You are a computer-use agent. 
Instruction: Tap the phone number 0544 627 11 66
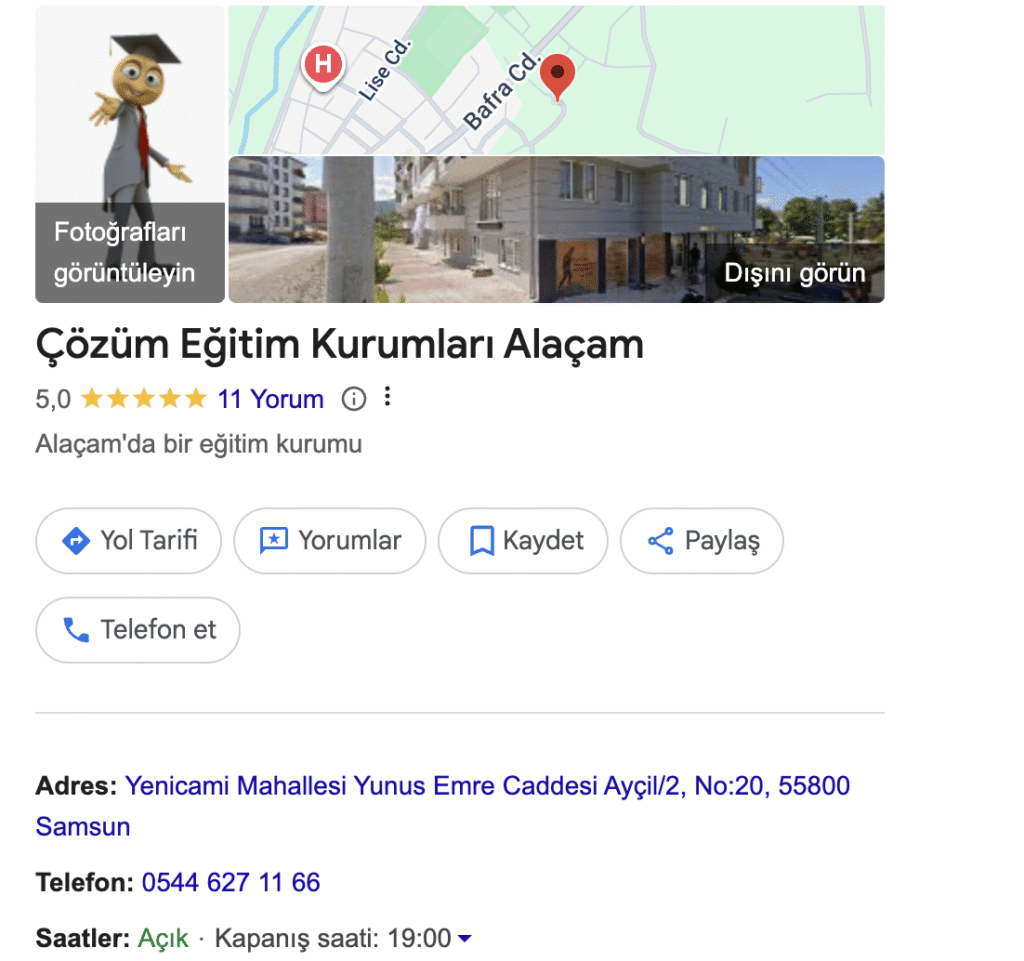(x=231, y=883)
